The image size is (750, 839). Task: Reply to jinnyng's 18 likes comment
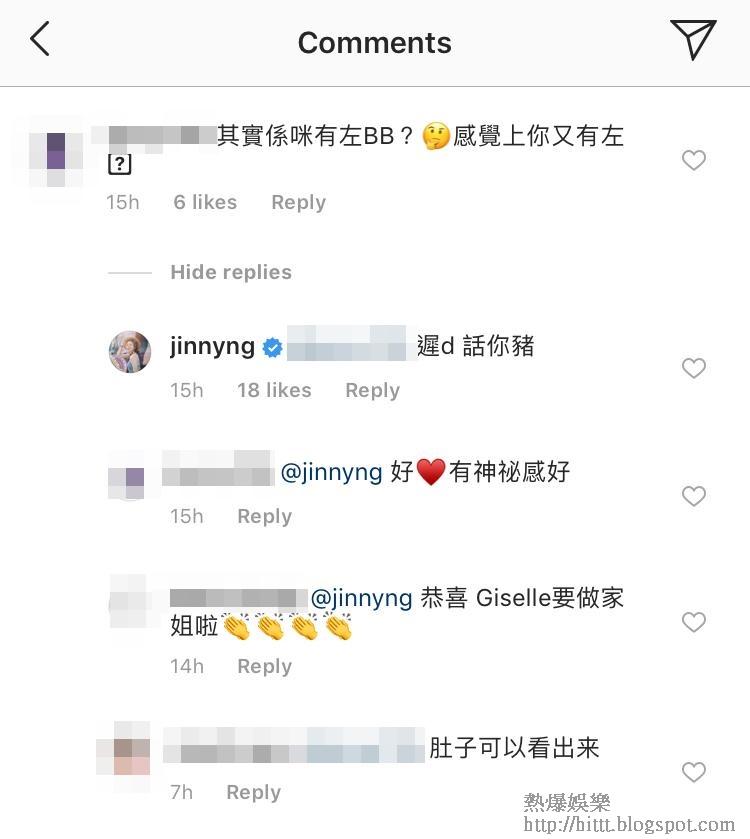coord(372,390)
